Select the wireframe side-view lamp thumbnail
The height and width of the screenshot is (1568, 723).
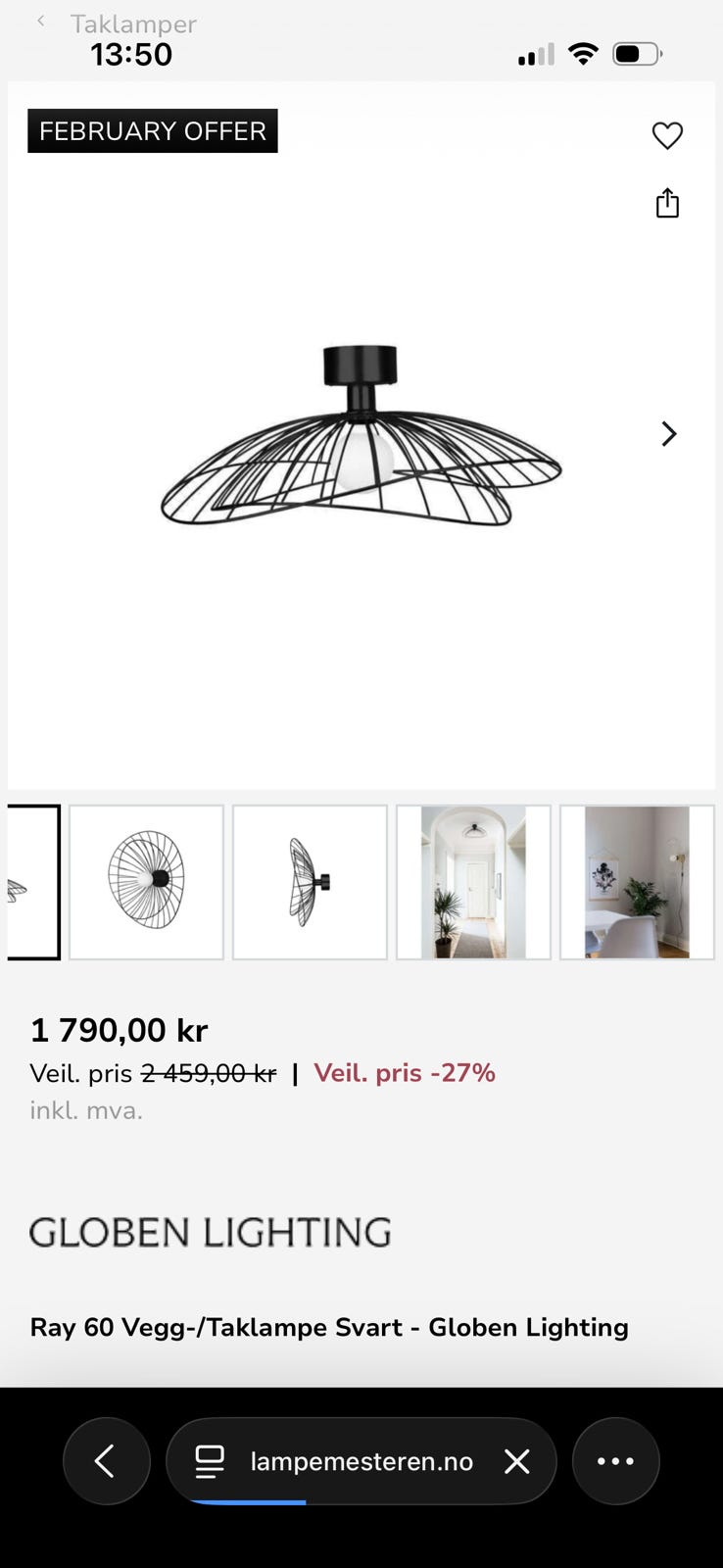click(310, 881)
